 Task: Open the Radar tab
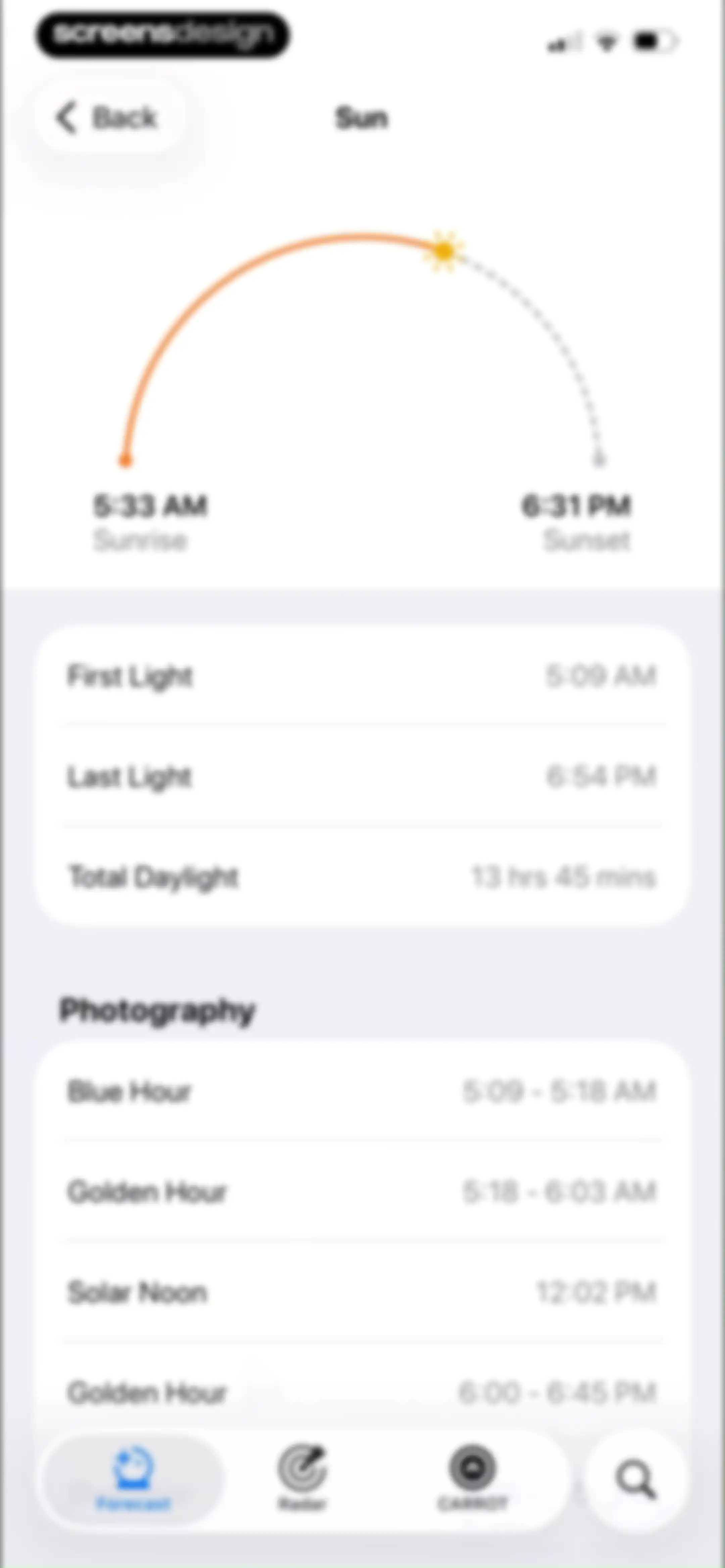coord(302,1480)
